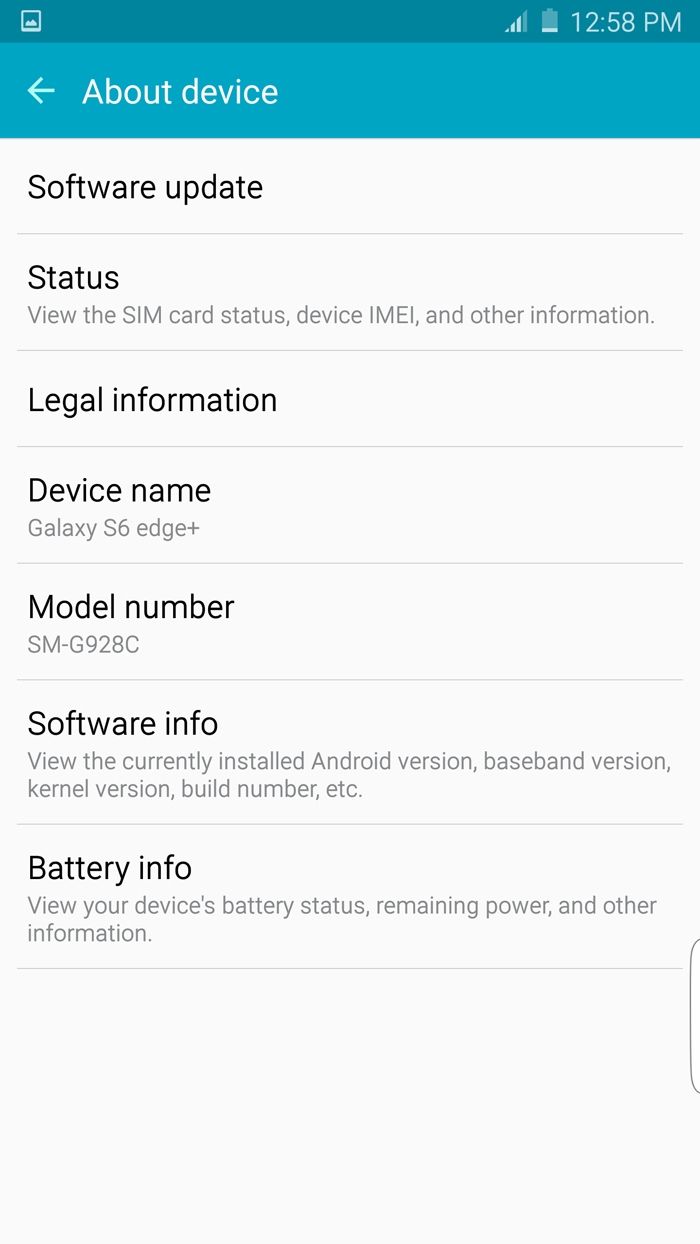The image size is (700, 1244).
Task: Open the Status row
Action: pos(349,294)
